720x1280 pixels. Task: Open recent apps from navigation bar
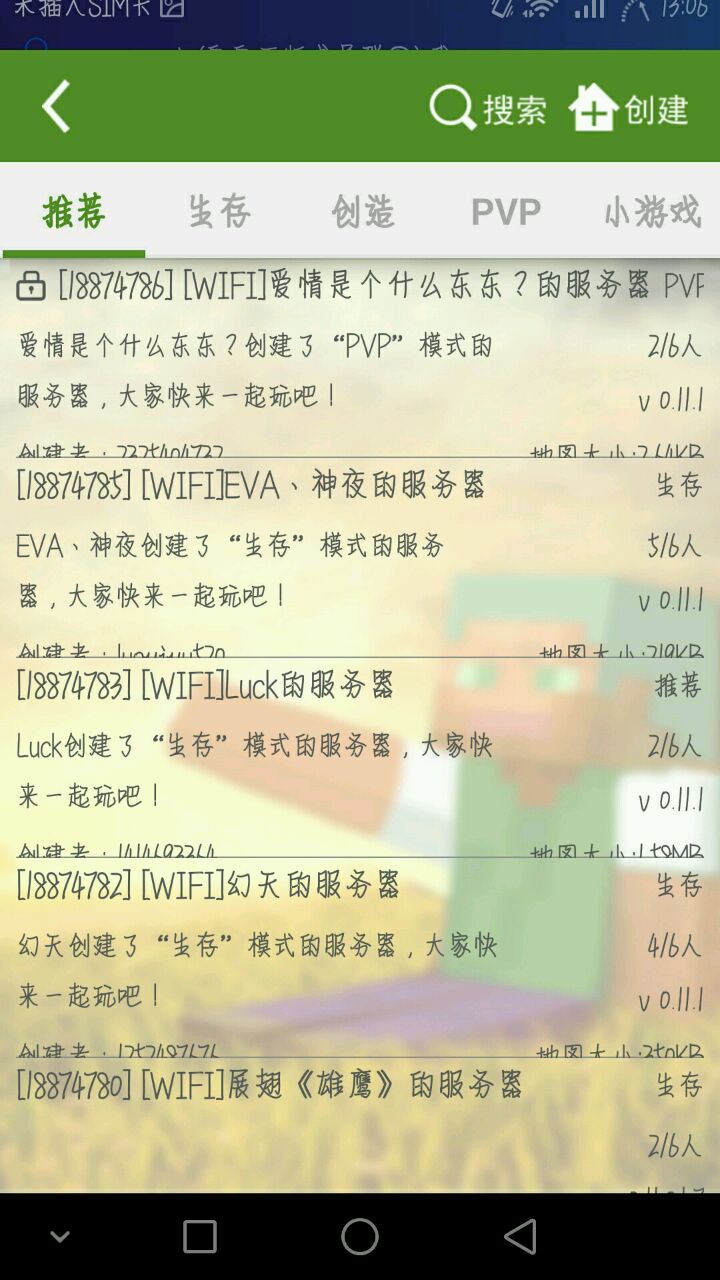(200, 1237)
